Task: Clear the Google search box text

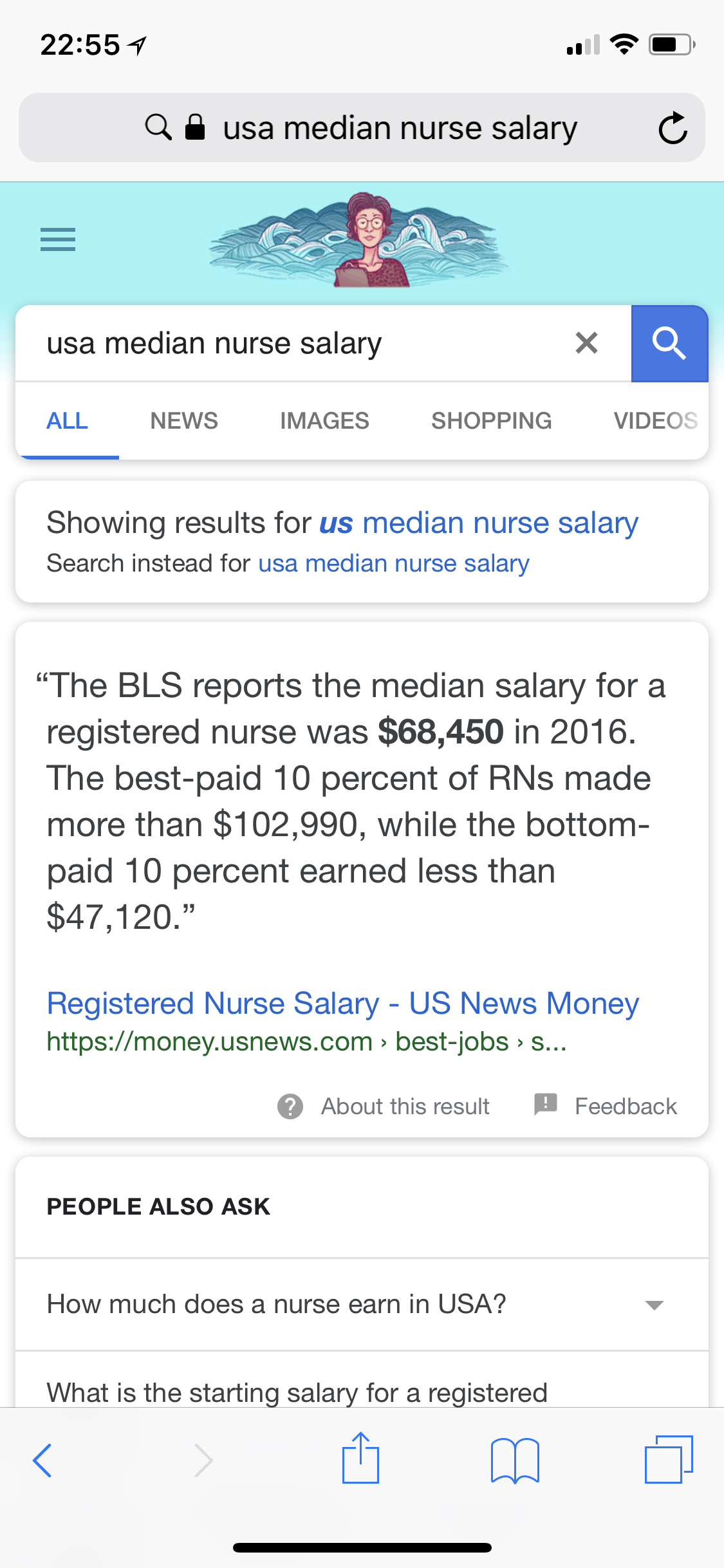Action: coord(586,343)
